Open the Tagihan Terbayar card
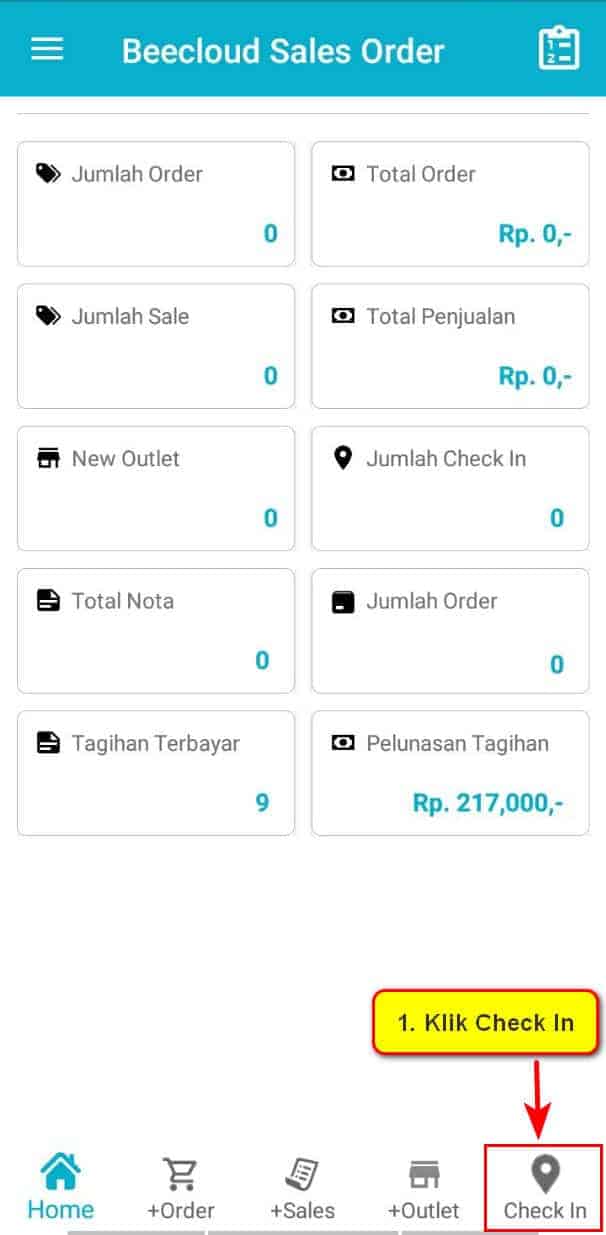This screenshot has width=606, height=1235. tap(156, 773)
